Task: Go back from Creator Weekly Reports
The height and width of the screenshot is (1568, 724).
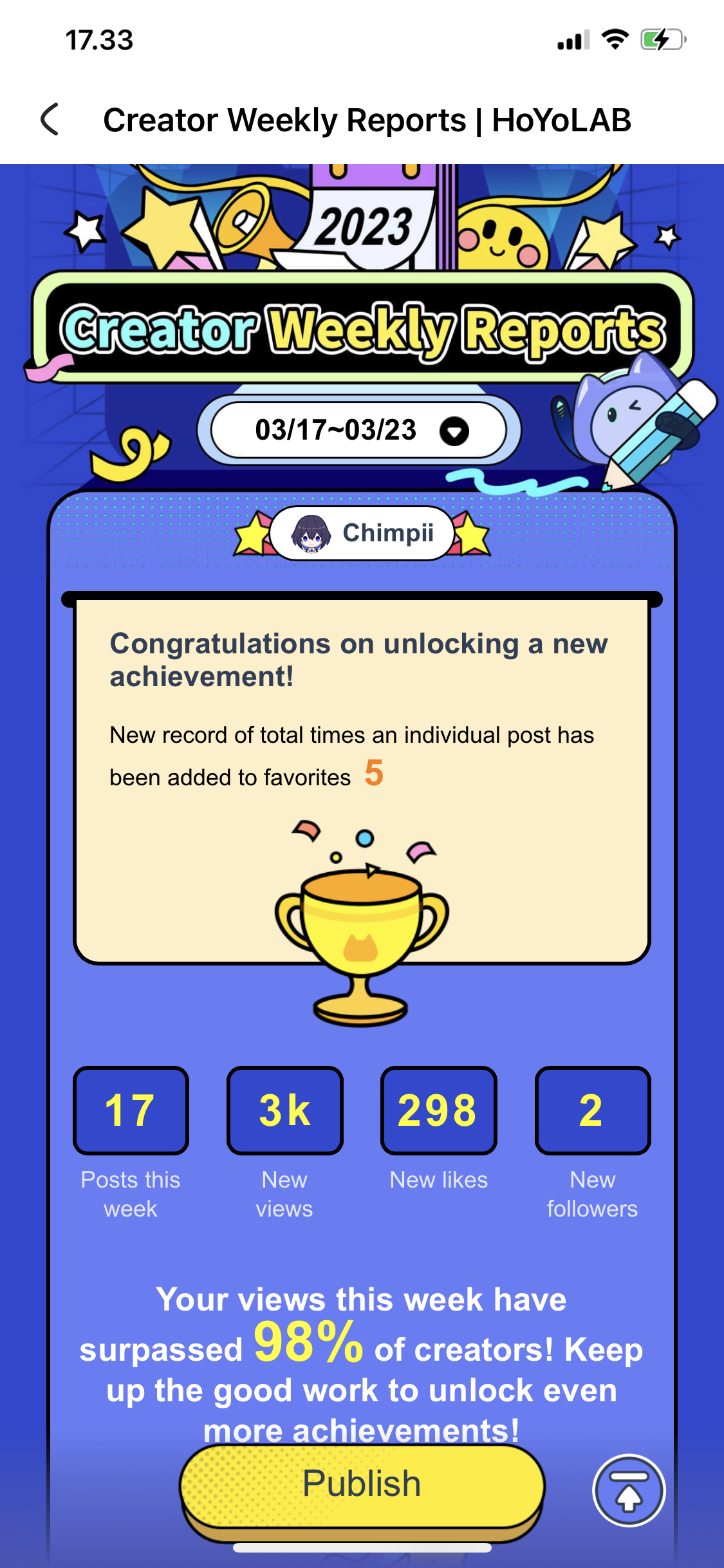Action: click(50, 120)
